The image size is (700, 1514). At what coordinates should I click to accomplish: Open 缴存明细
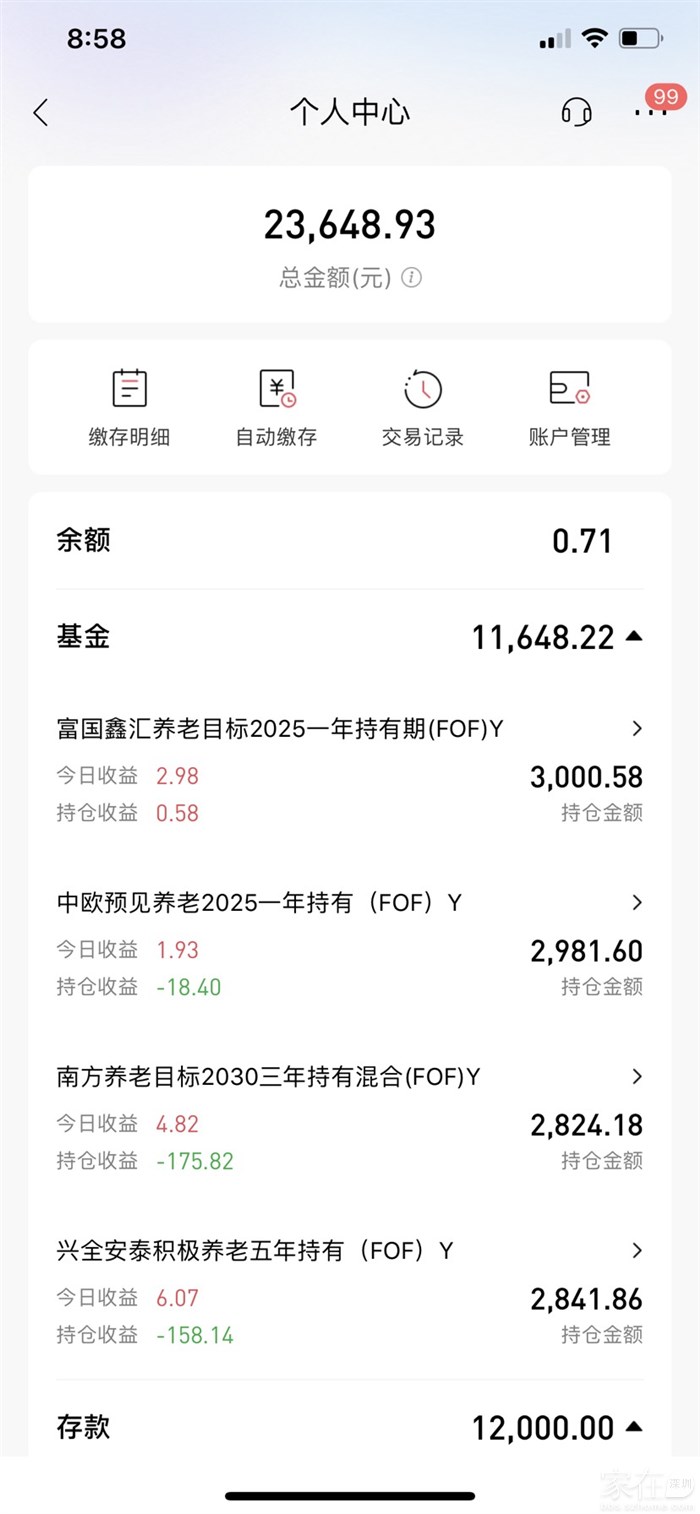(x=129, y=407)
